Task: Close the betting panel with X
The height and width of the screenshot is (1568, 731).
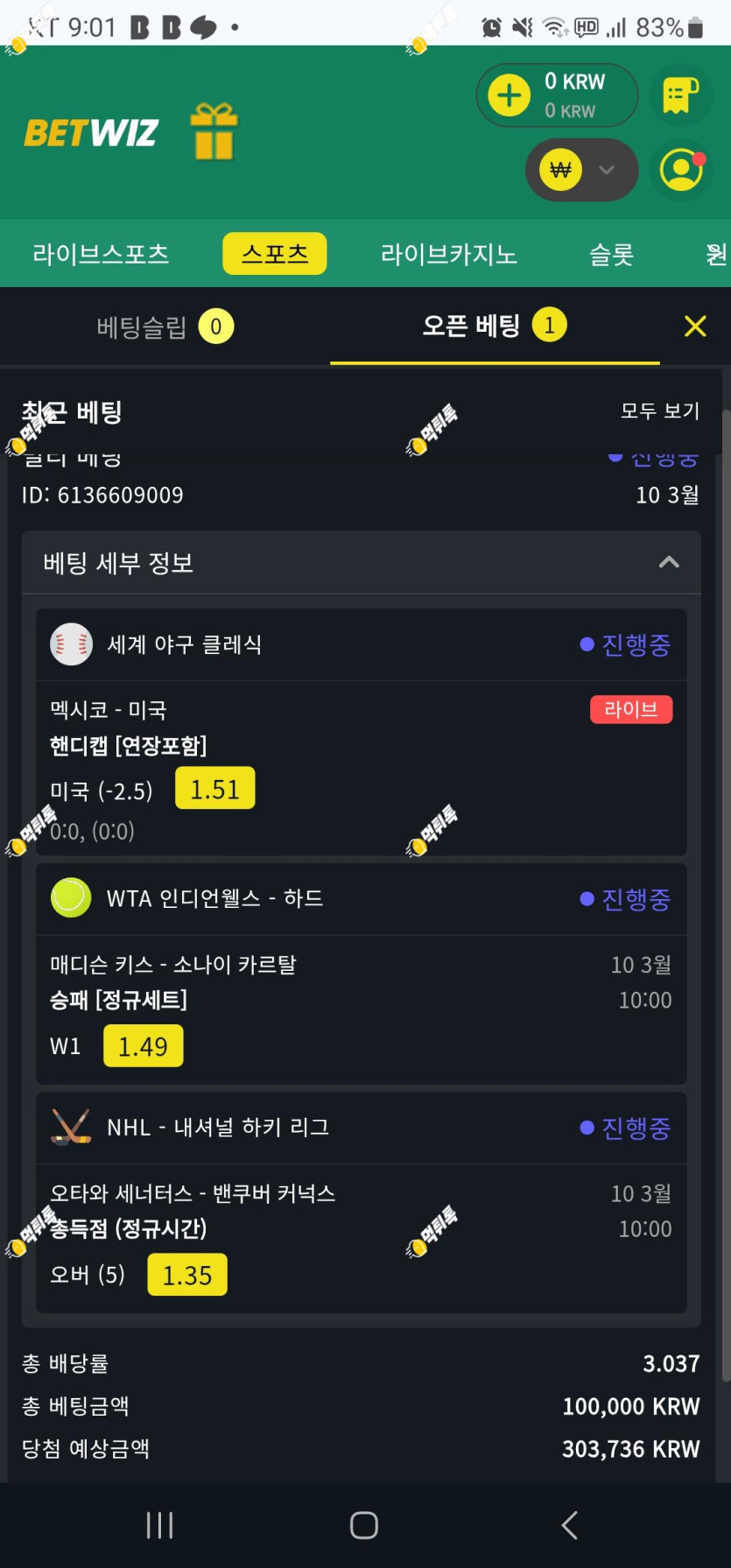Action: coord(695,327)
